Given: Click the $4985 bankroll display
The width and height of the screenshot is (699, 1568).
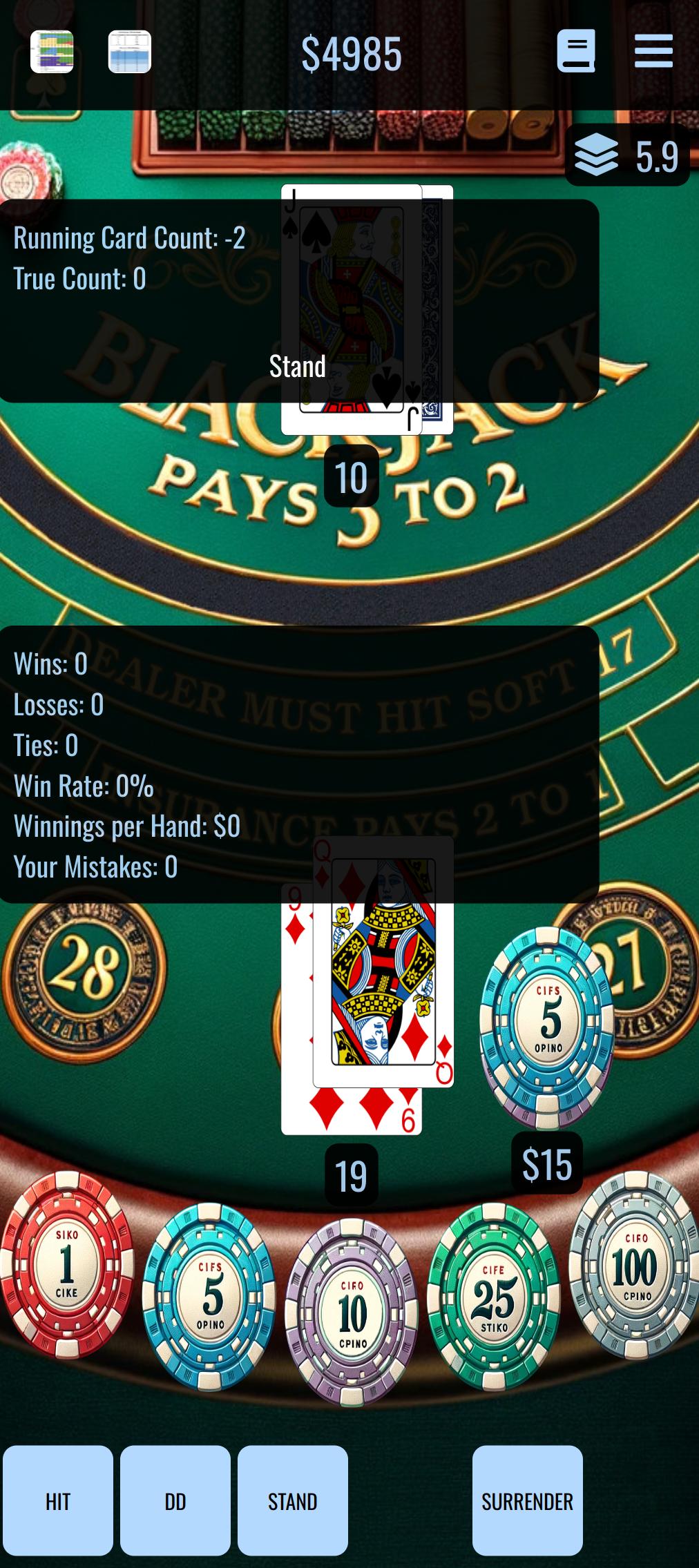Looking at the screenshot, I should click(x=352, y=53).
